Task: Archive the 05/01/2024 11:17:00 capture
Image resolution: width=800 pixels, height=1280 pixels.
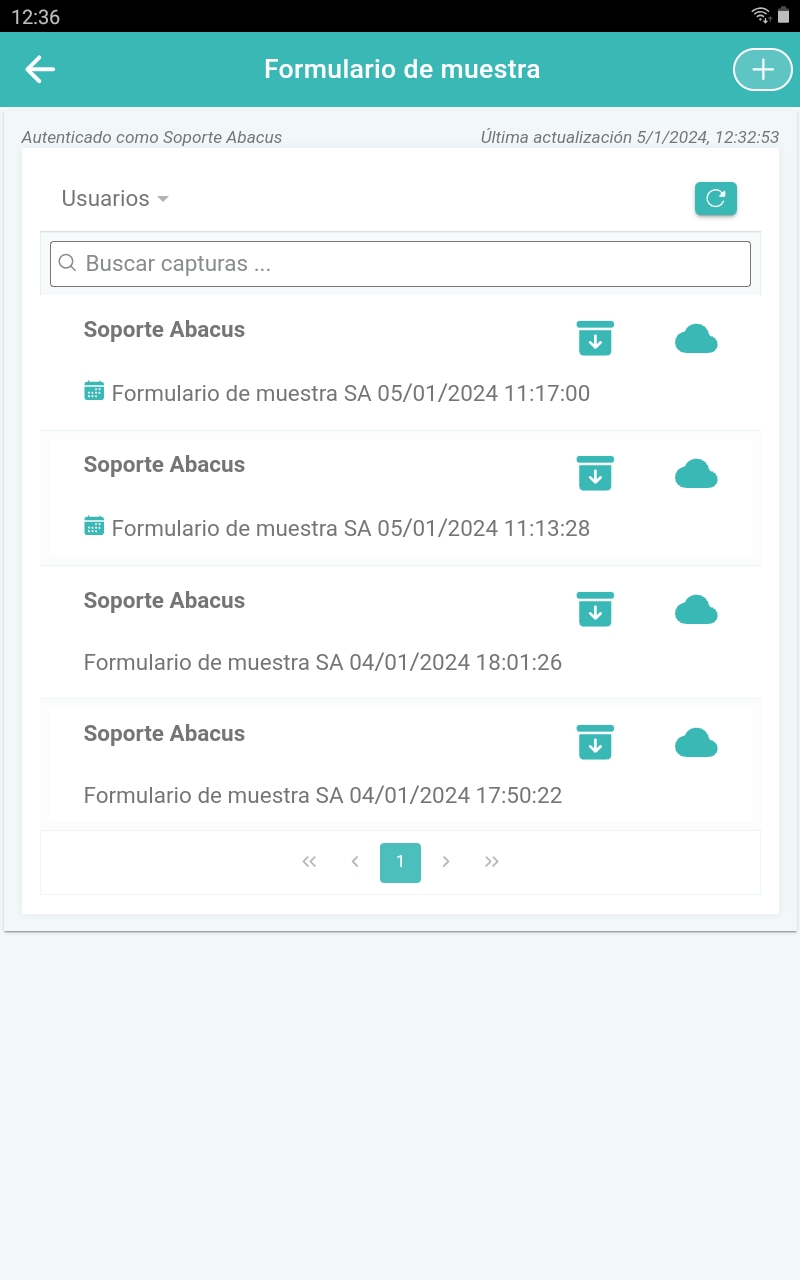Action: [x=595, y=339]
